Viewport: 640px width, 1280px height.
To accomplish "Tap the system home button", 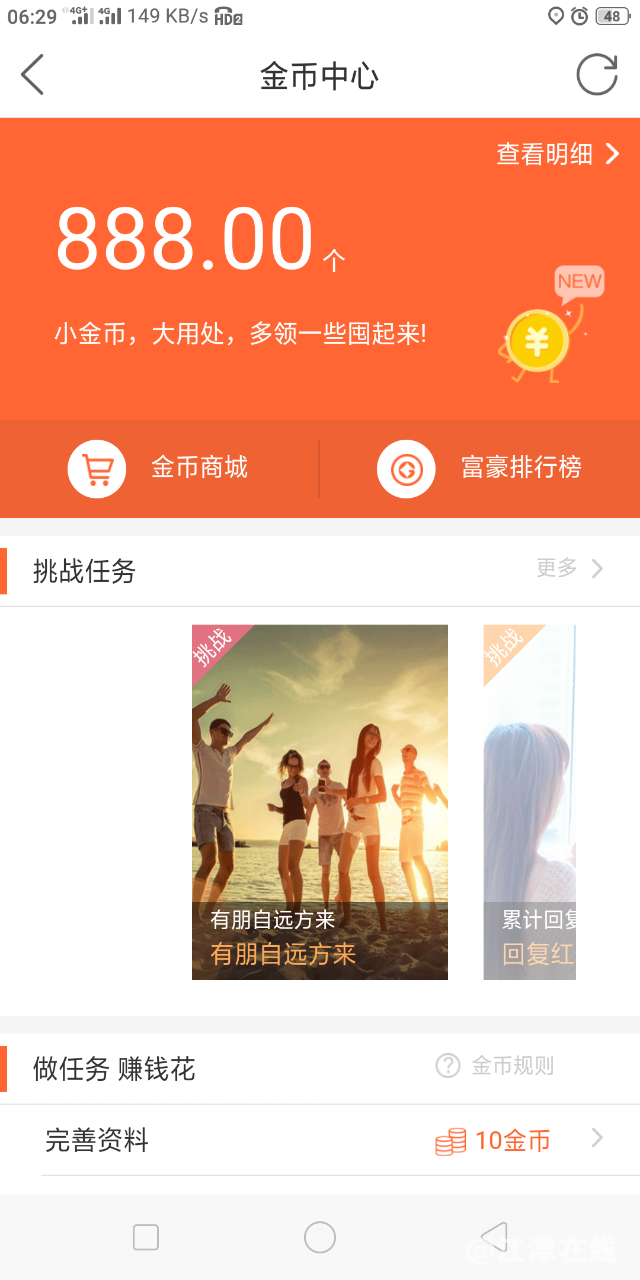I will tap(320, 1237).
